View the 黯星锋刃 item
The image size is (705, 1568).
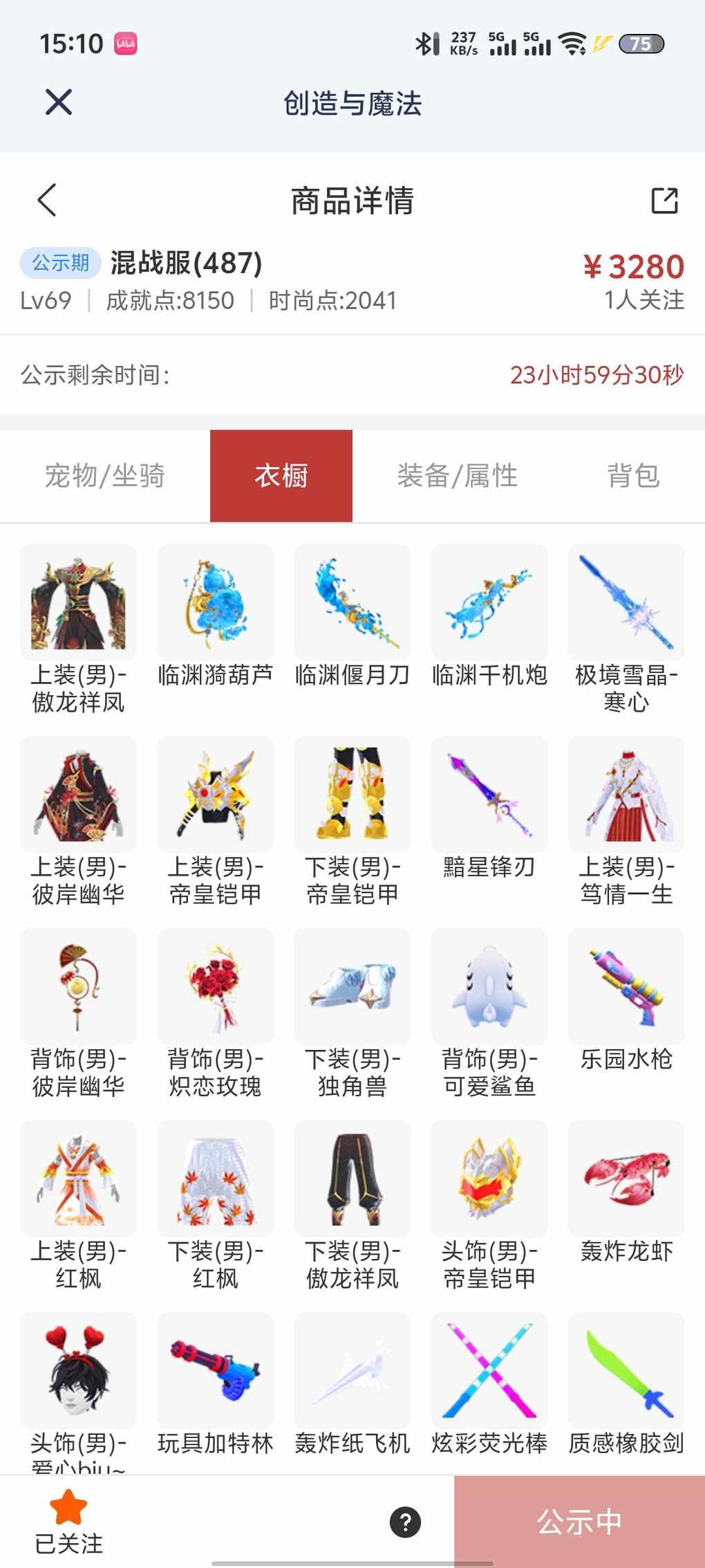point(489,809)
